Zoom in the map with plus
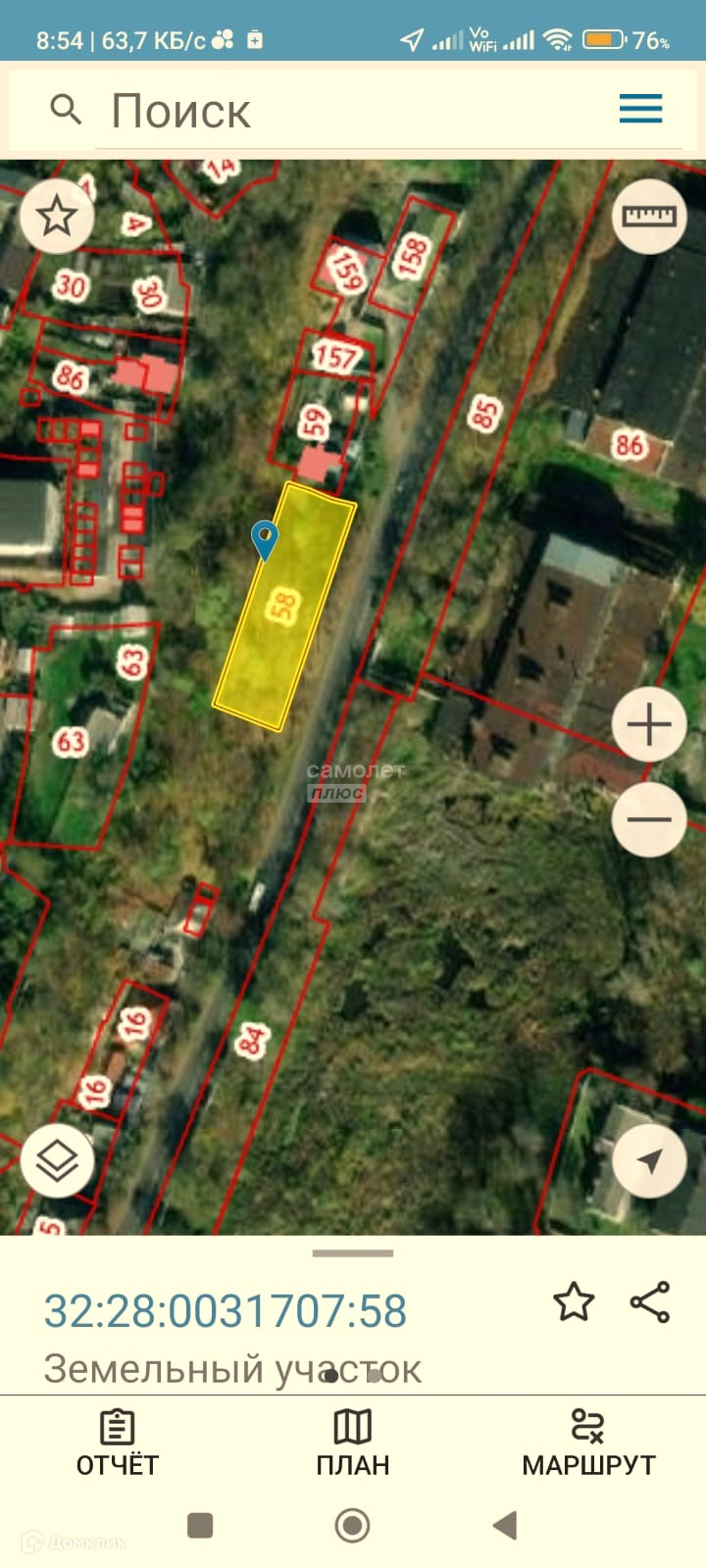This screenshot has width=706, height=1568. click(648, 725)
